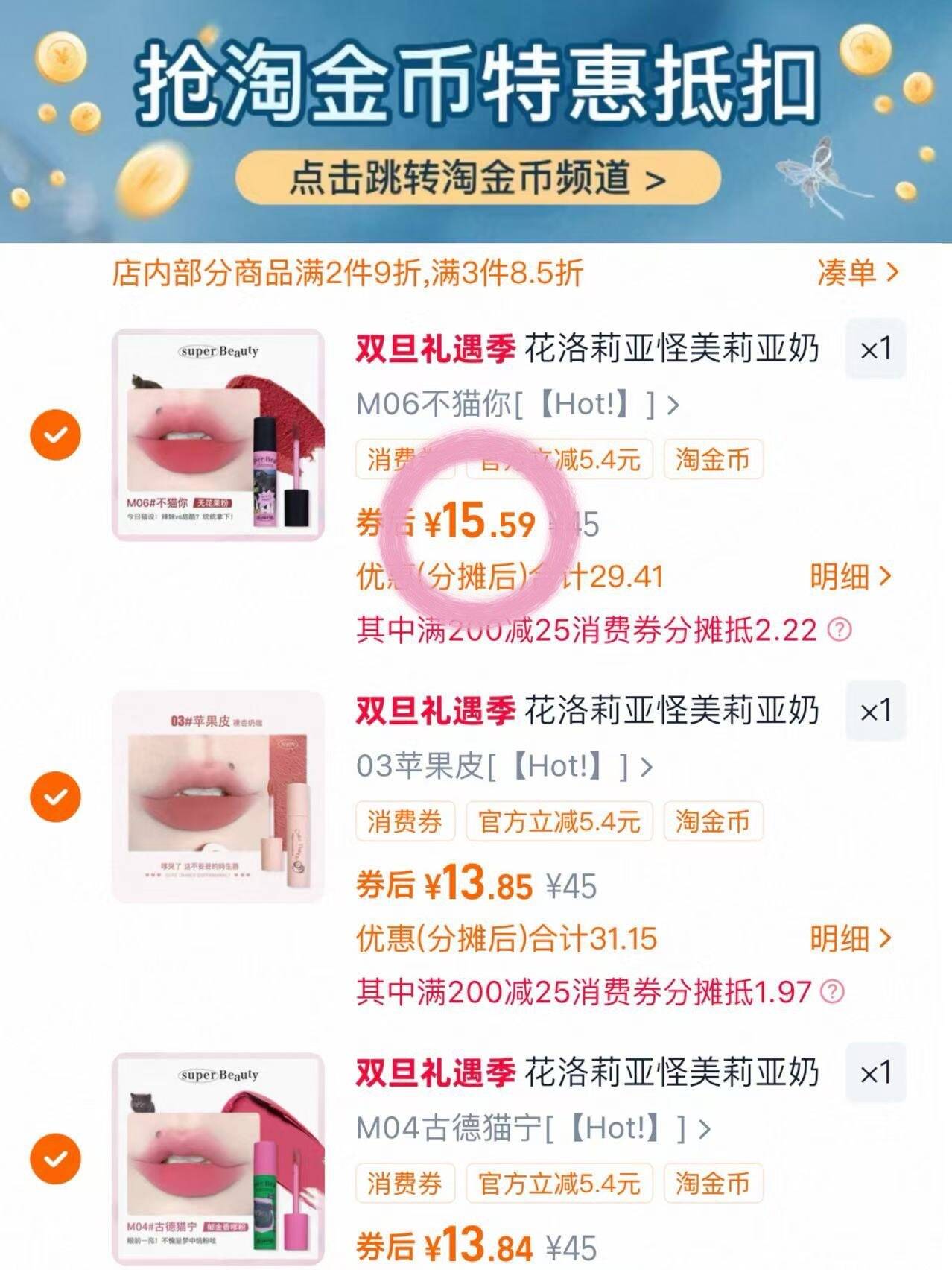The height and width of the screenshot is (1270, 952).
Task: Show 明细 for the 29.41 discount
Action: (x=850, y=576)
